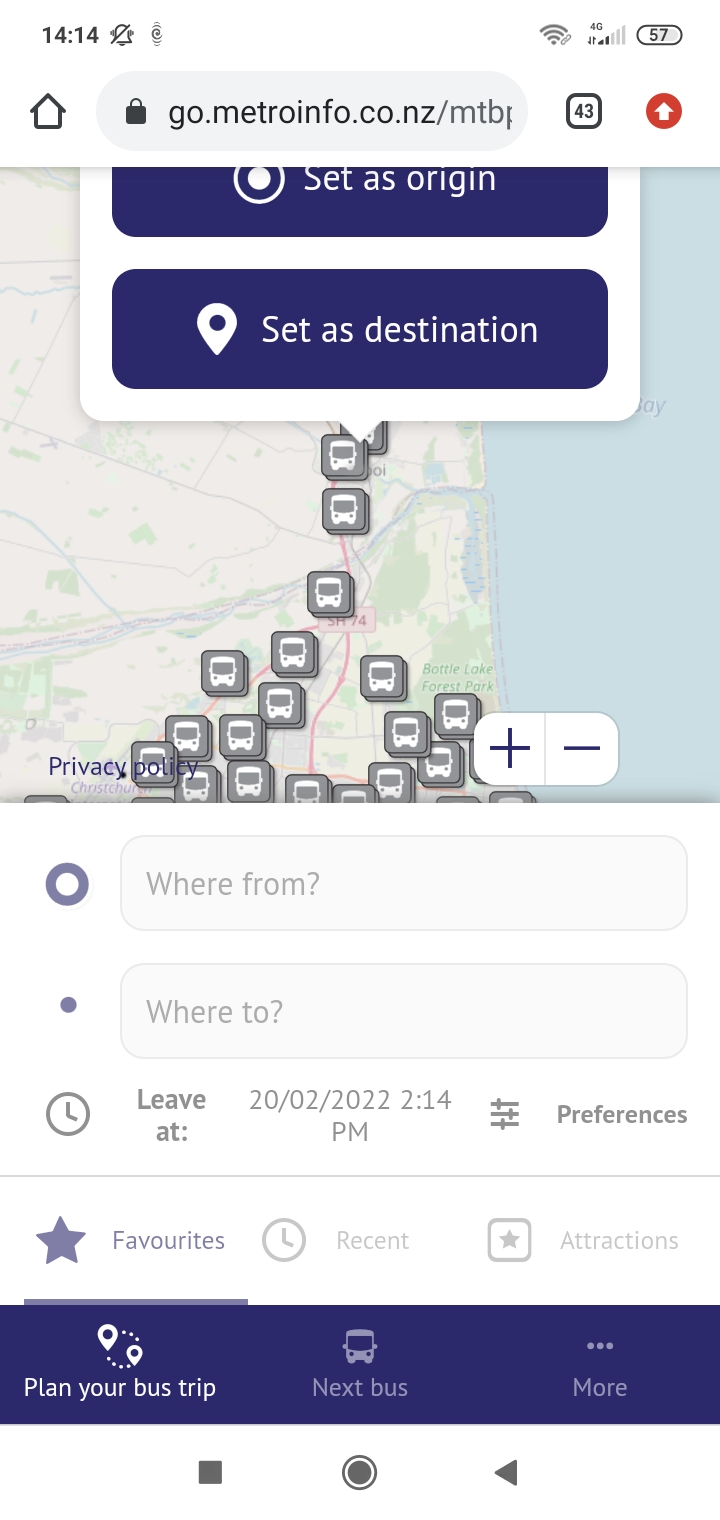Open the Privacy policy link
The width and height of the screenshot is (720, 1520).
click(122, 766)
